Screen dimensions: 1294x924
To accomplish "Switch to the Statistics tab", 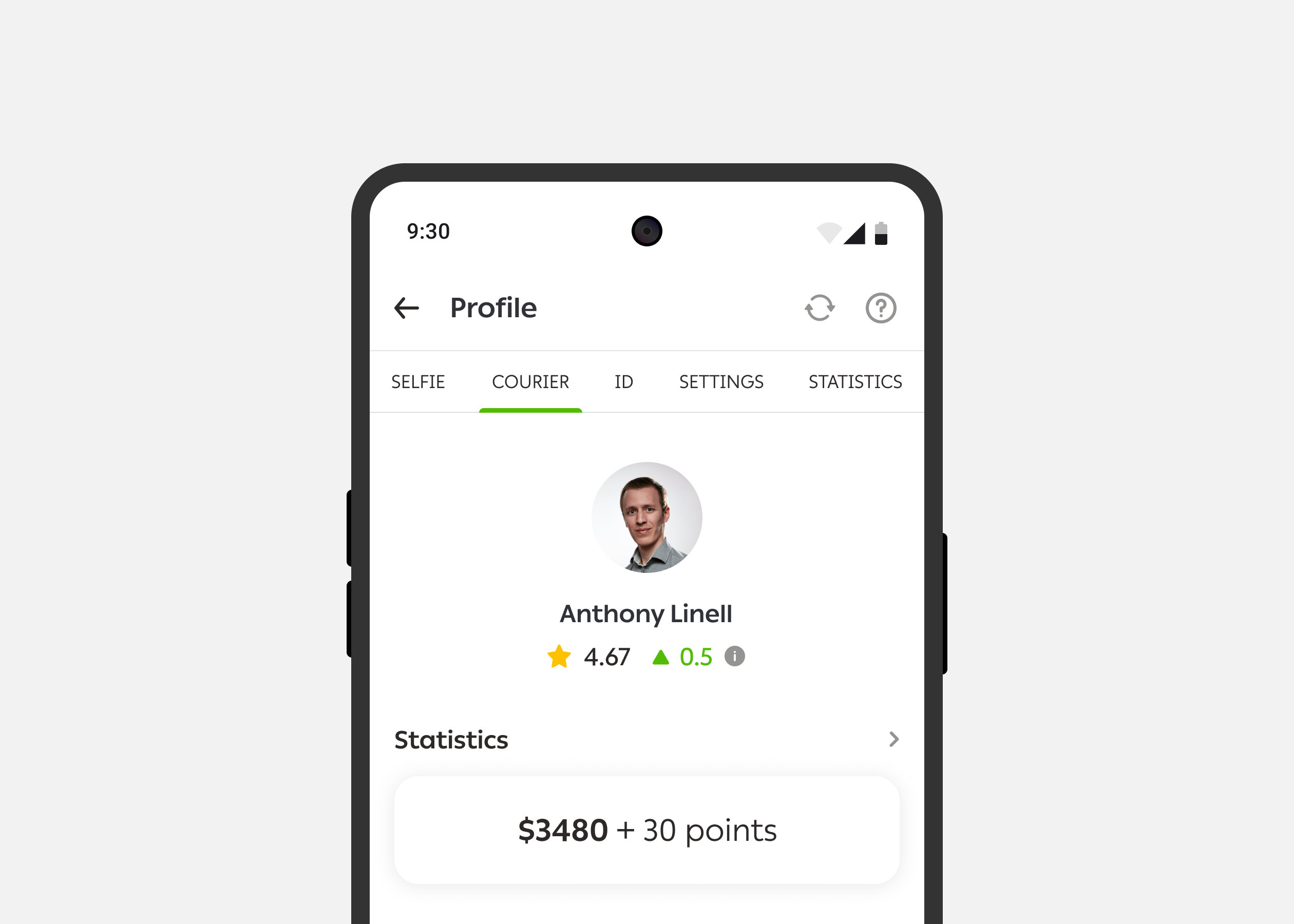I will 854,382.
